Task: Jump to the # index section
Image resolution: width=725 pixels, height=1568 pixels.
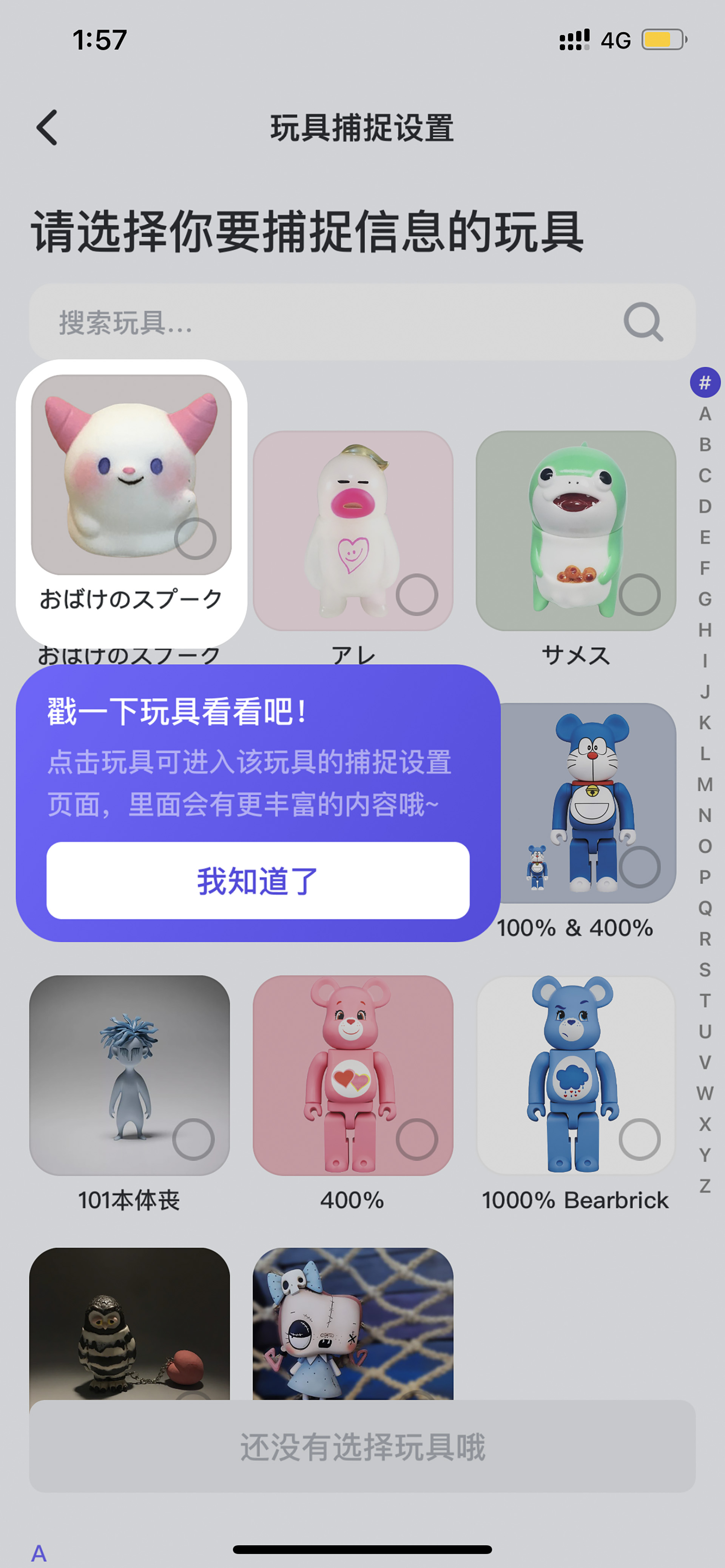Action: coord(705,382)
